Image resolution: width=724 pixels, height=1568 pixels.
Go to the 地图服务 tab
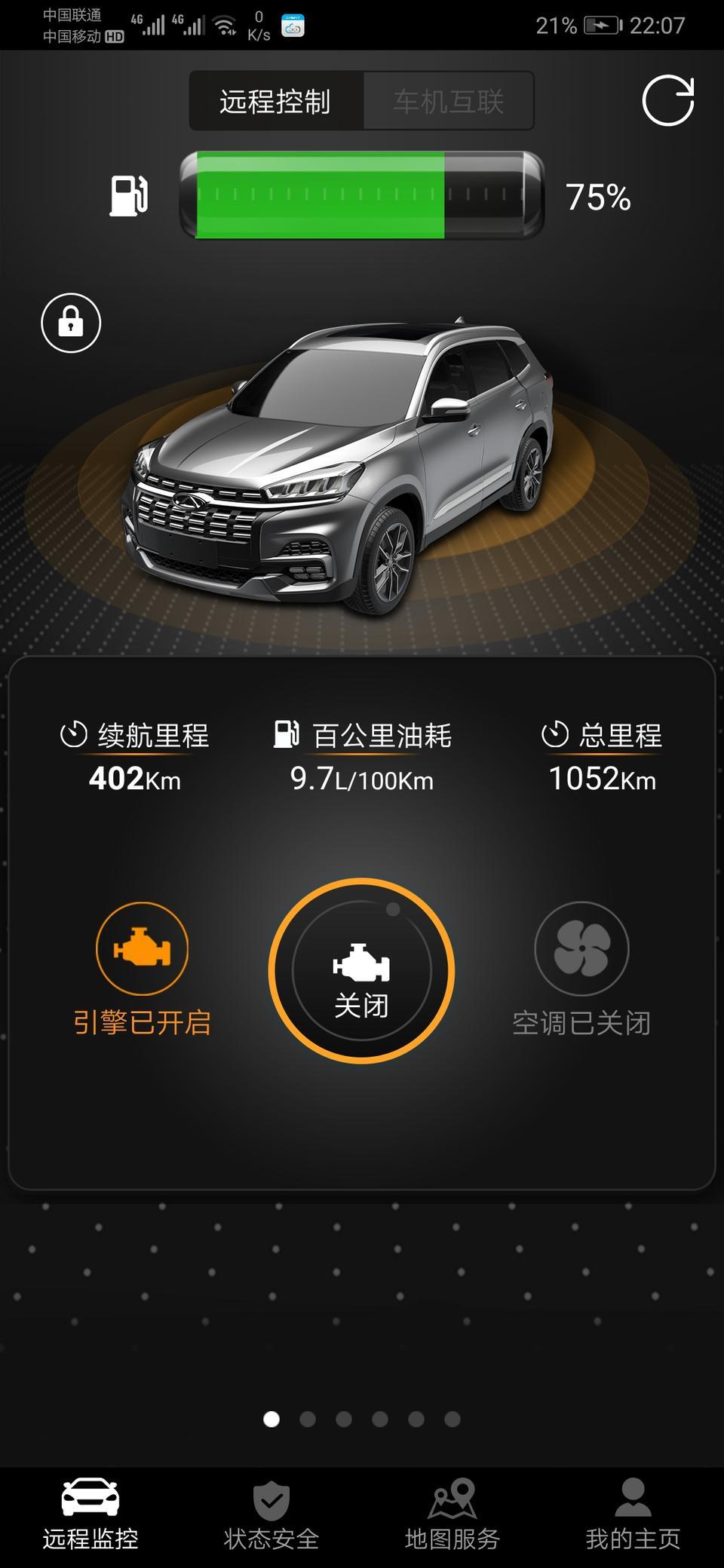point(452,1515)
